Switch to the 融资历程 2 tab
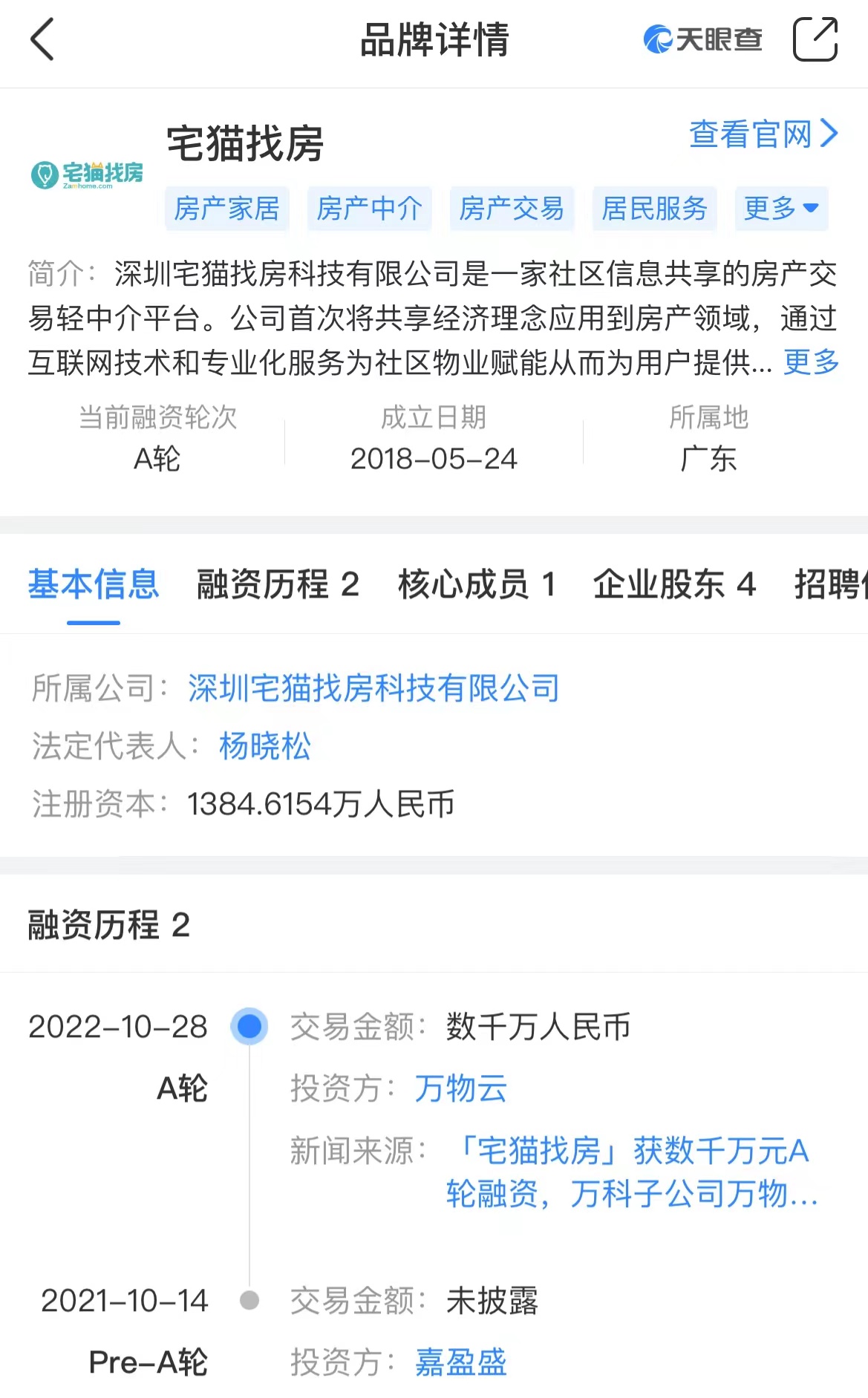Viewport: 868px width, 1398px height. [x=278, y=584]
